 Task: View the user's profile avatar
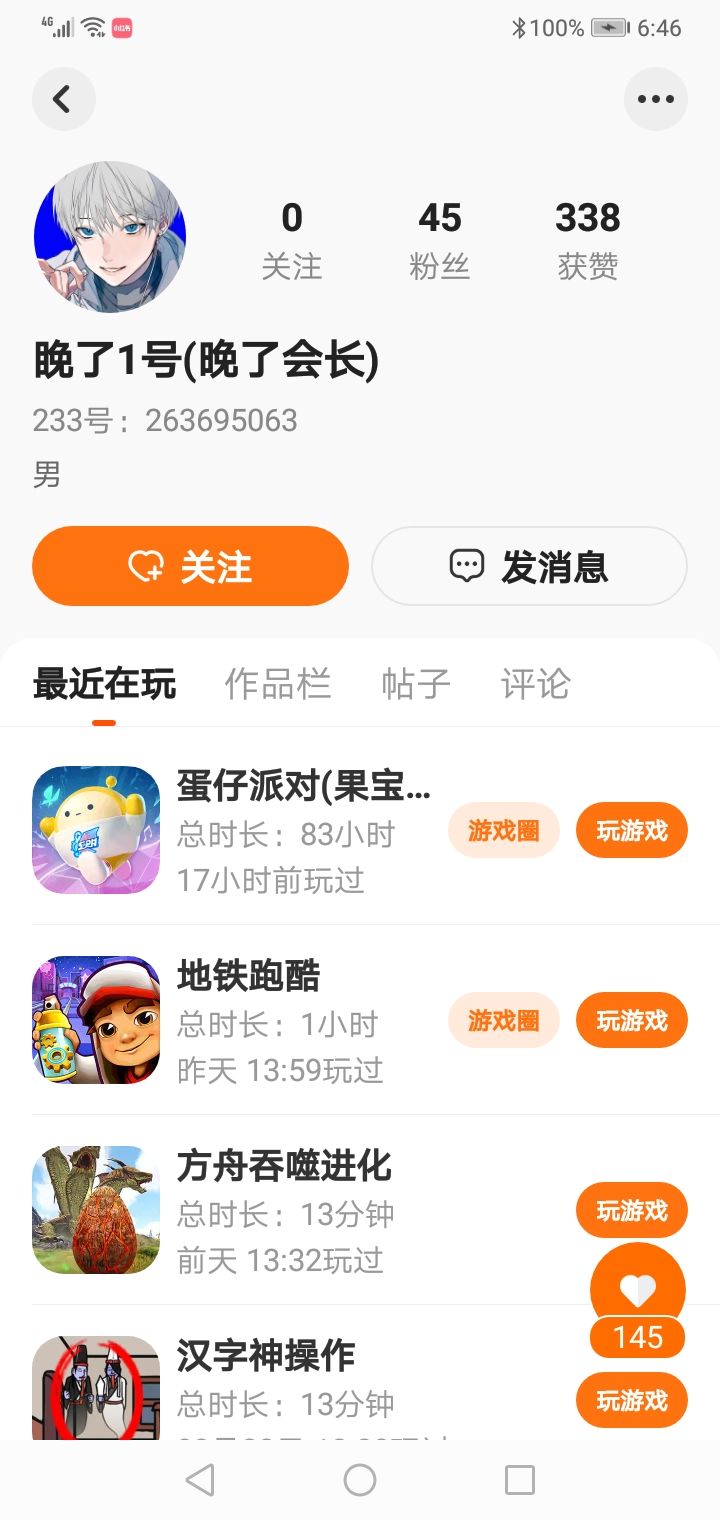pos(110,237)
